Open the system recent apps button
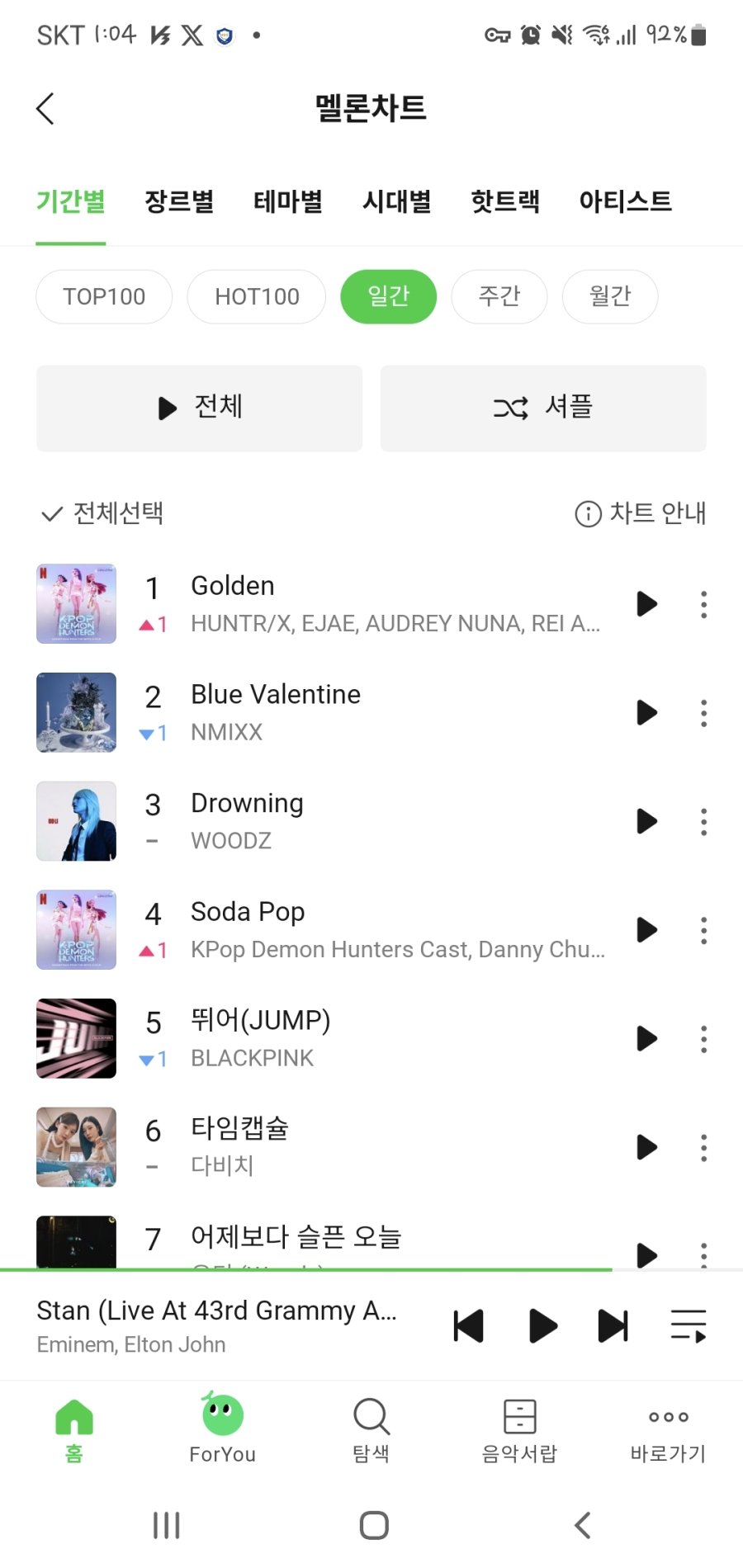The image size is (743, 1568). point(167,1525)
